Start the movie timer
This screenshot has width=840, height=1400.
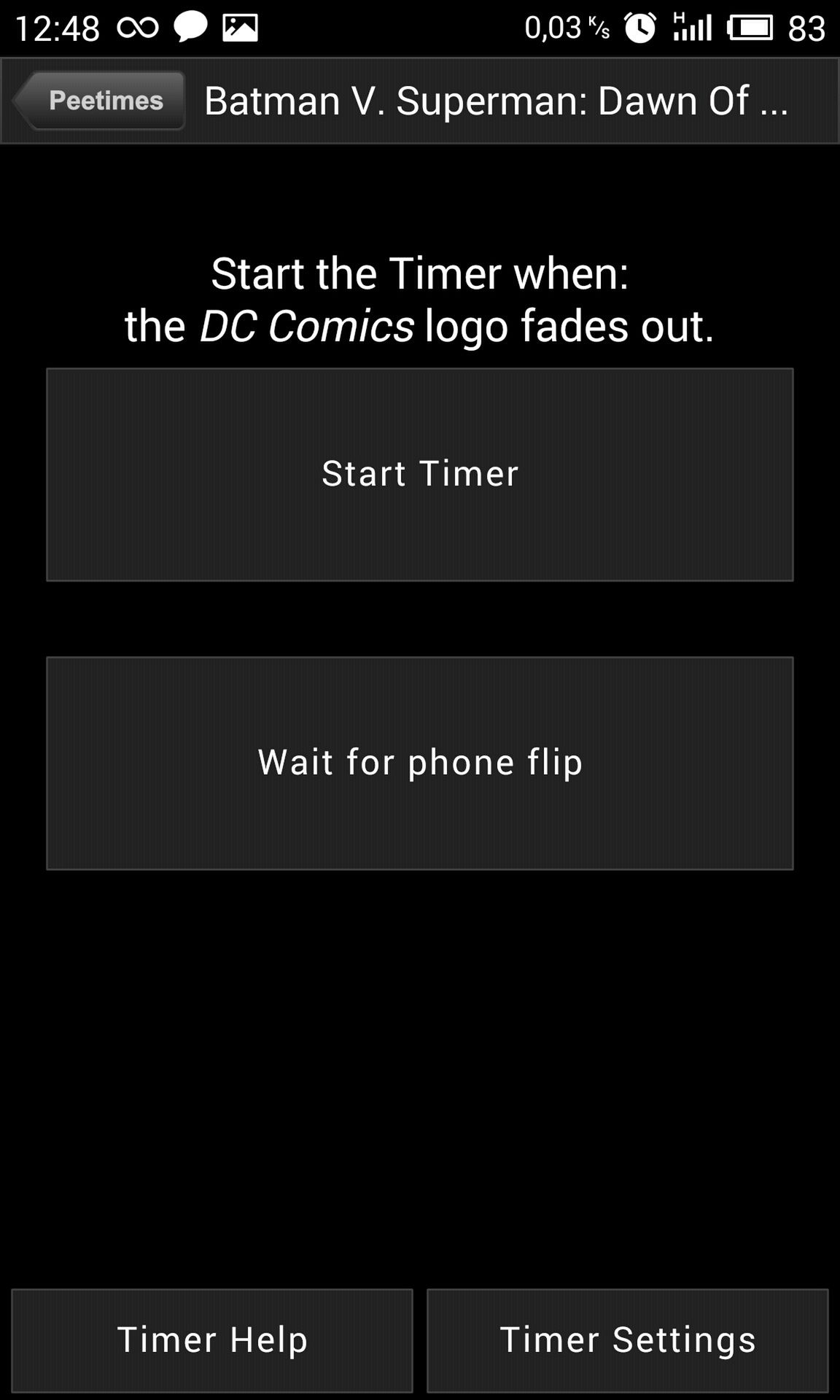420,475
